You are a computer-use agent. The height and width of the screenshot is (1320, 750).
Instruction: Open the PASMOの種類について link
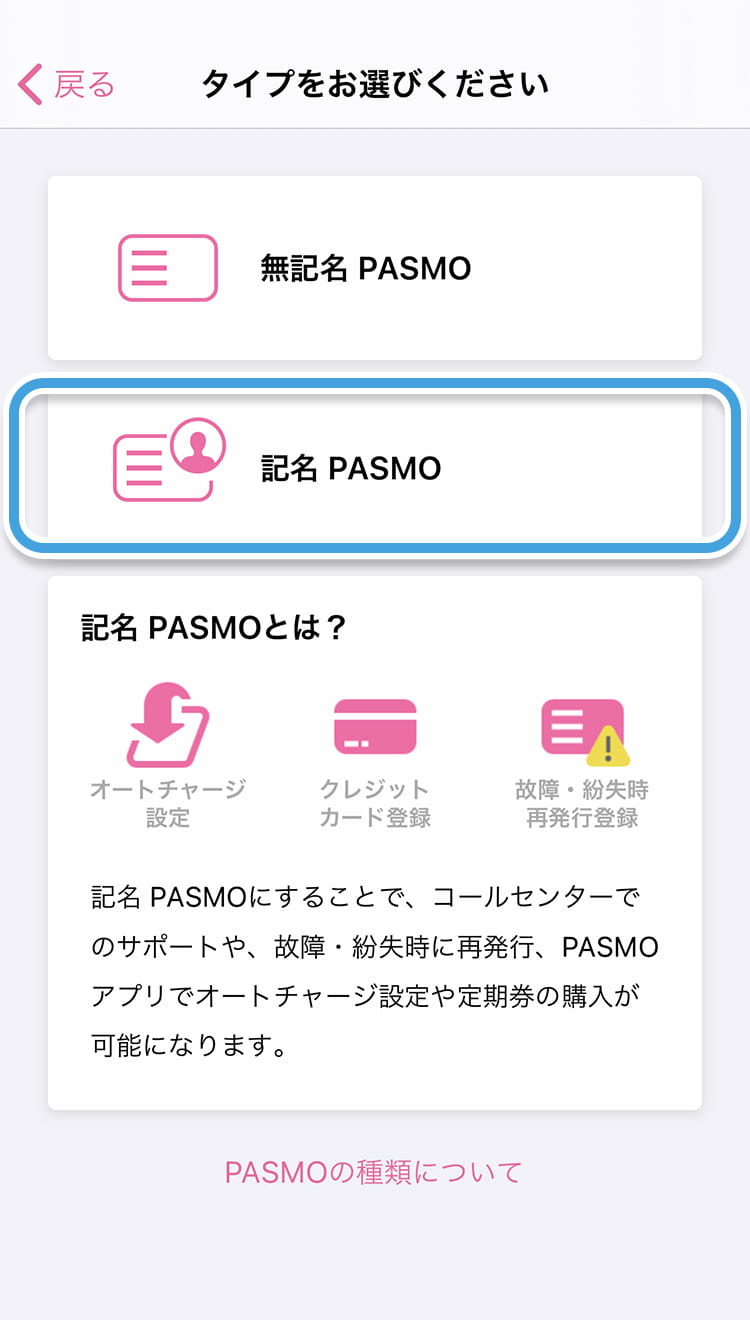[x=374, y=1172]
